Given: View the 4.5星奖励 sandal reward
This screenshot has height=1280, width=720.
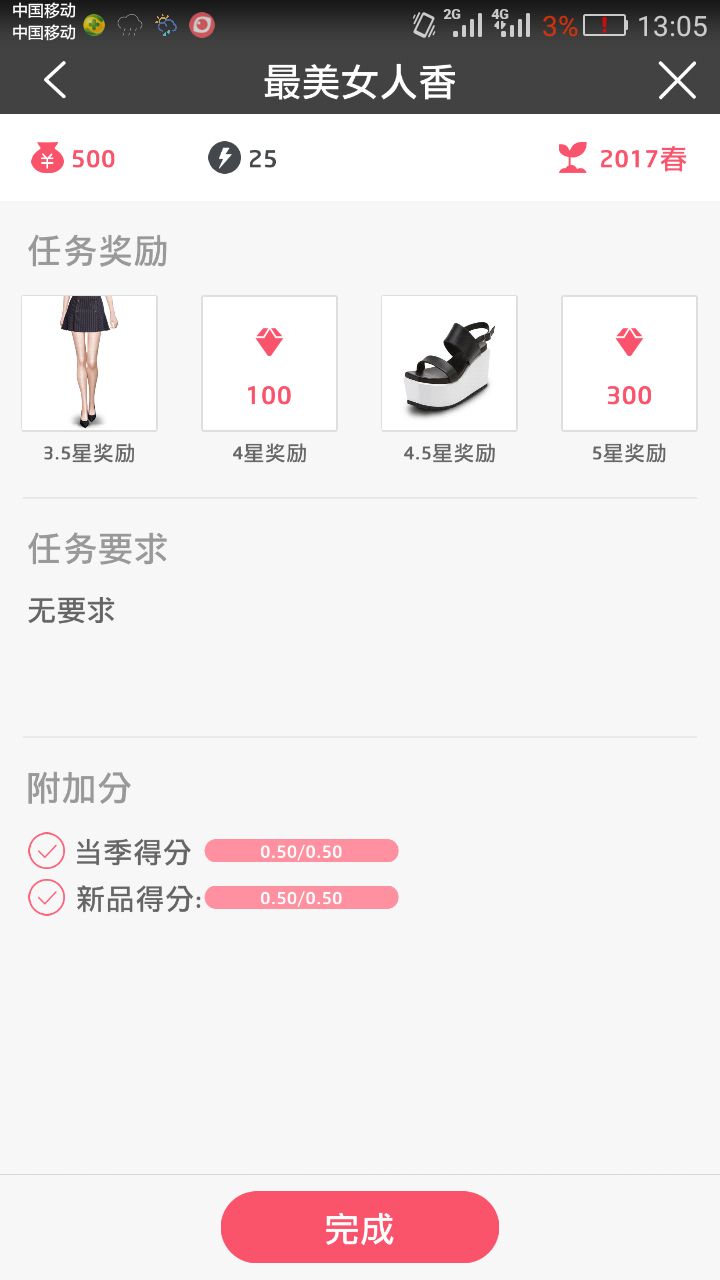Looking at the screenshot, I should tap(449, 363).
